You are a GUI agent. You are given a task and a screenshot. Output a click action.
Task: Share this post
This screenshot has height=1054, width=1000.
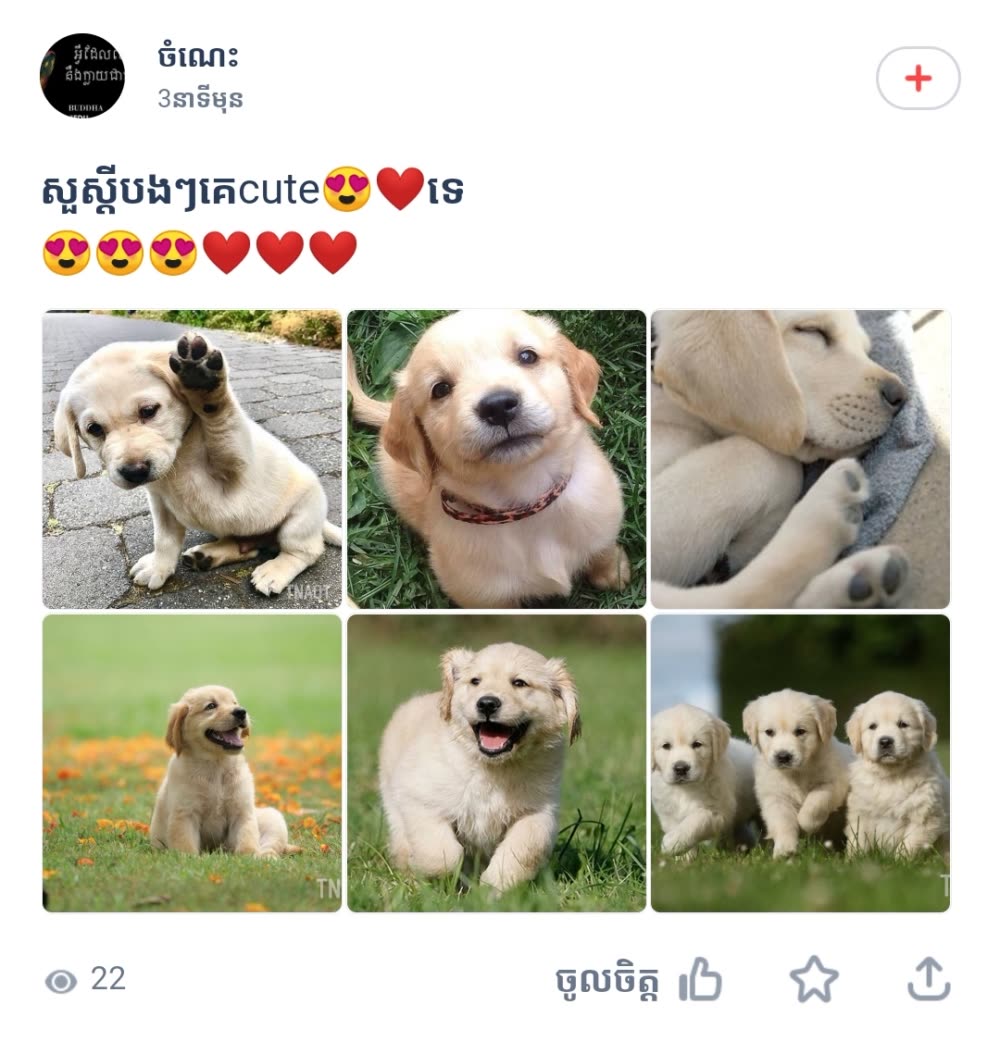928,980
